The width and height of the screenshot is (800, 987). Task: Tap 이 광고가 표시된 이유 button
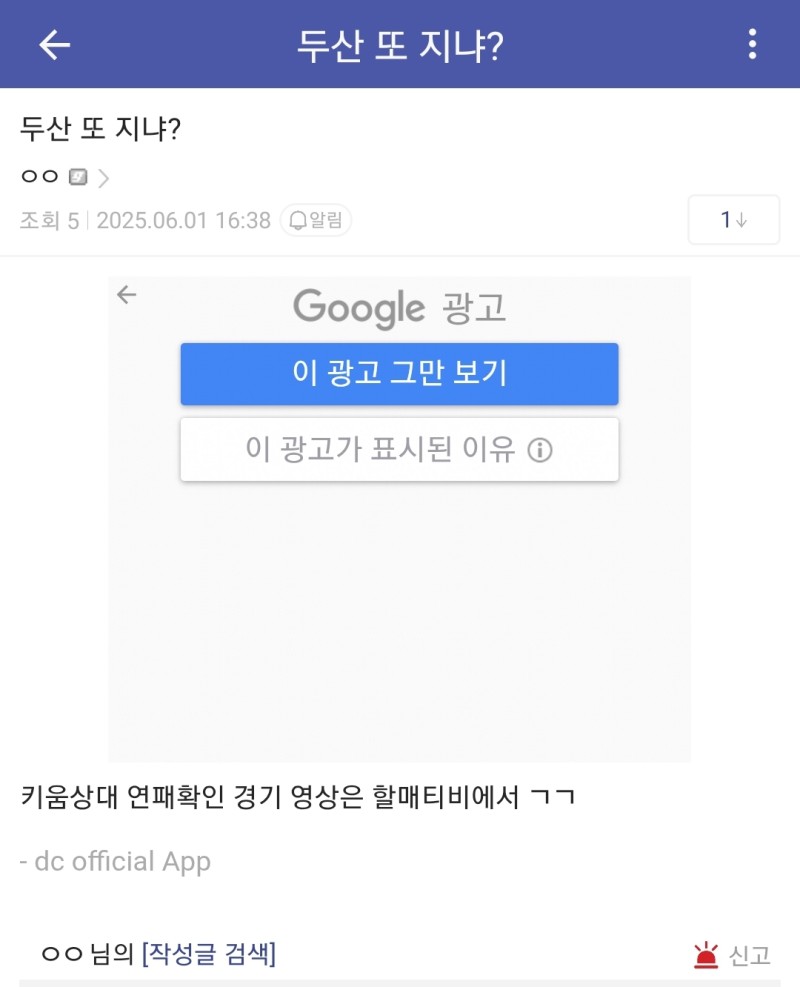[x=399, y=450]
